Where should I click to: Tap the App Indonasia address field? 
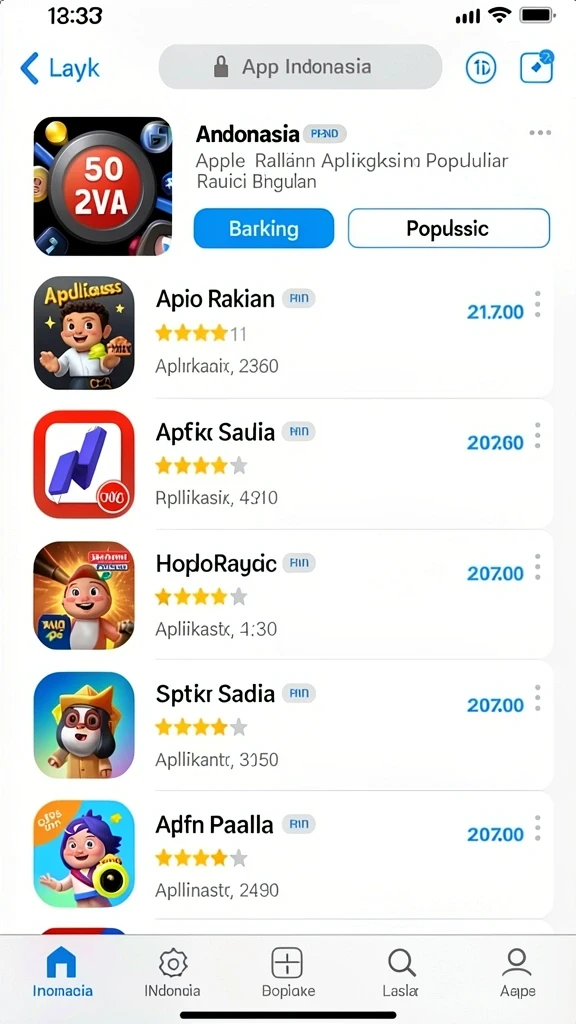coord(300,67)
